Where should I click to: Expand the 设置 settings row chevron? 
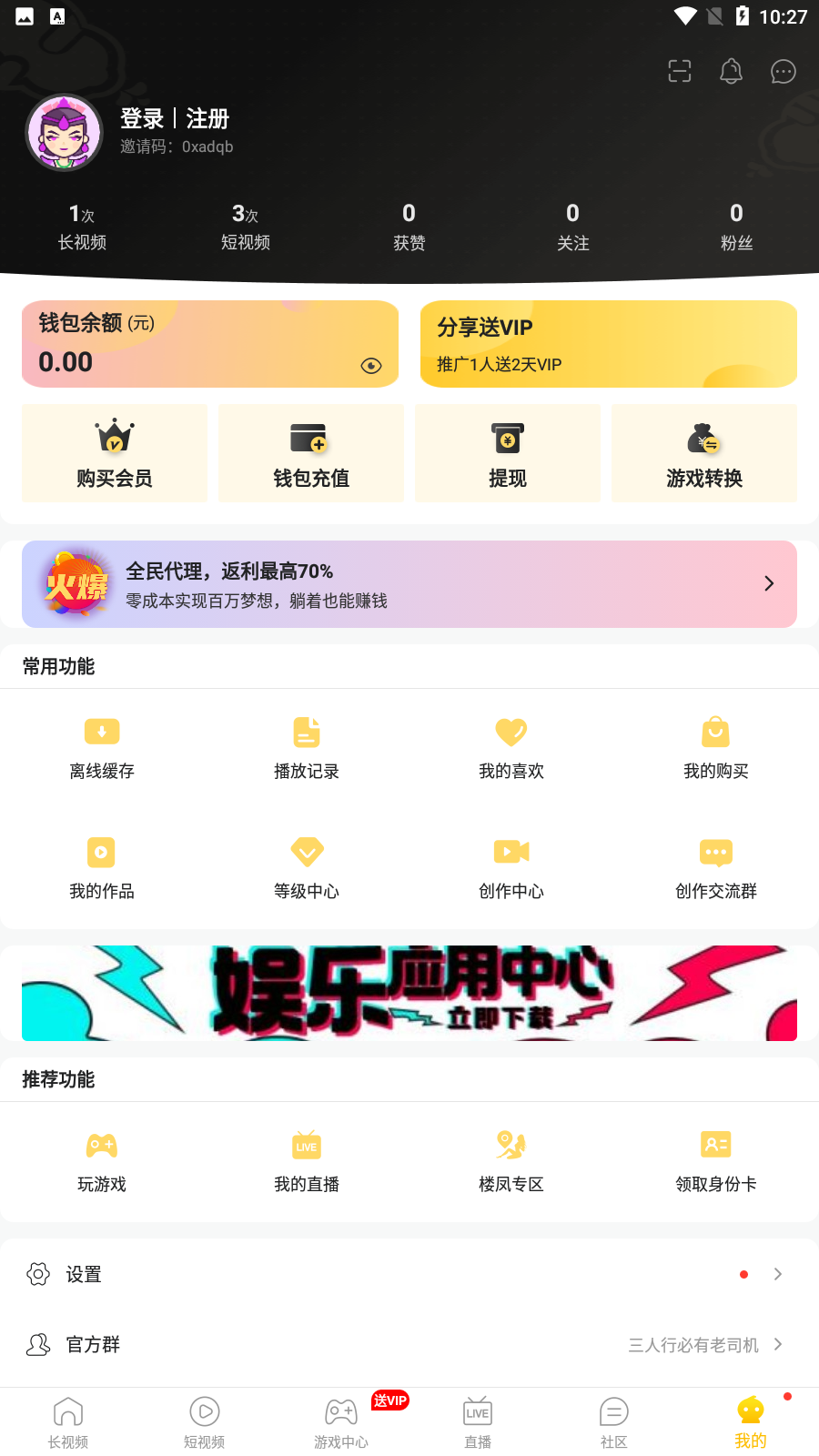[x=778, y=1274]
